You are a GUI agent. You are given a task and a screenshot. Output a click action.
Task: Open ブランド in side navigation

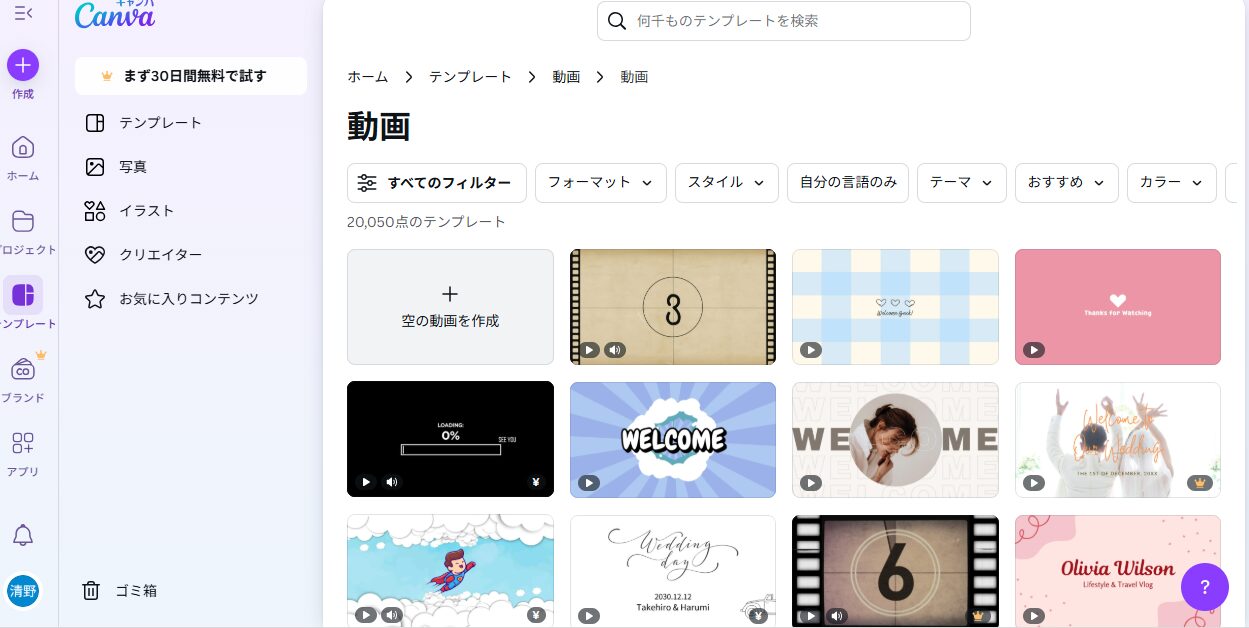click(23, 378)
